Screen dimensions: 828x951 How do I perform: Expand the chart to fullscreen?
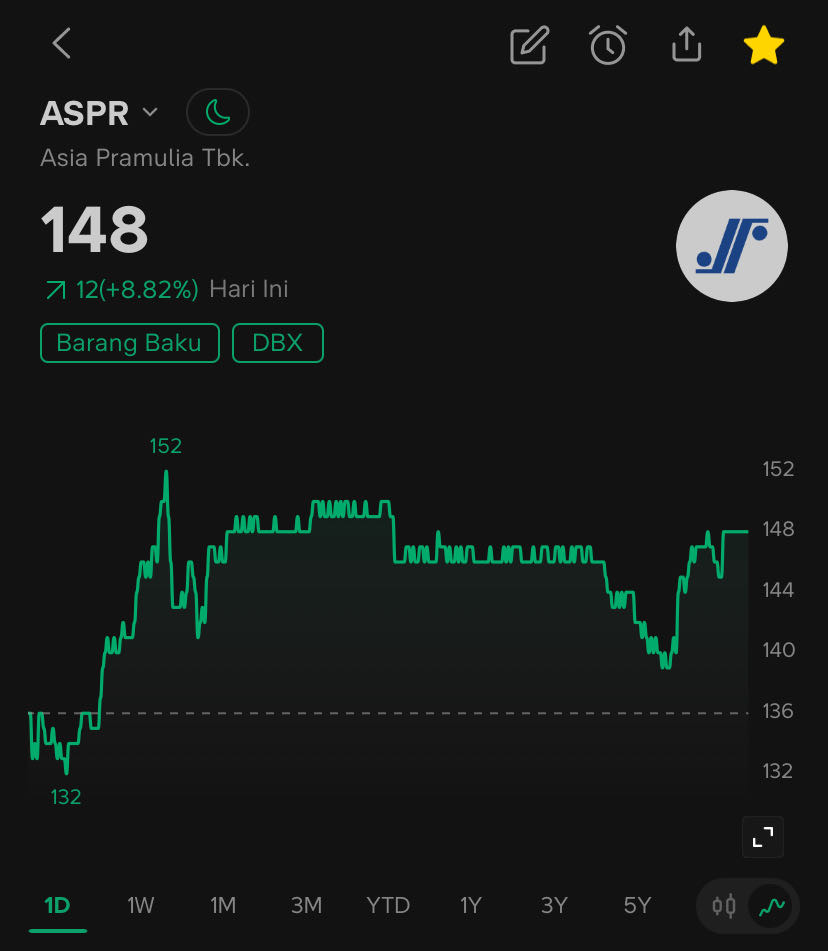[762, 837]
